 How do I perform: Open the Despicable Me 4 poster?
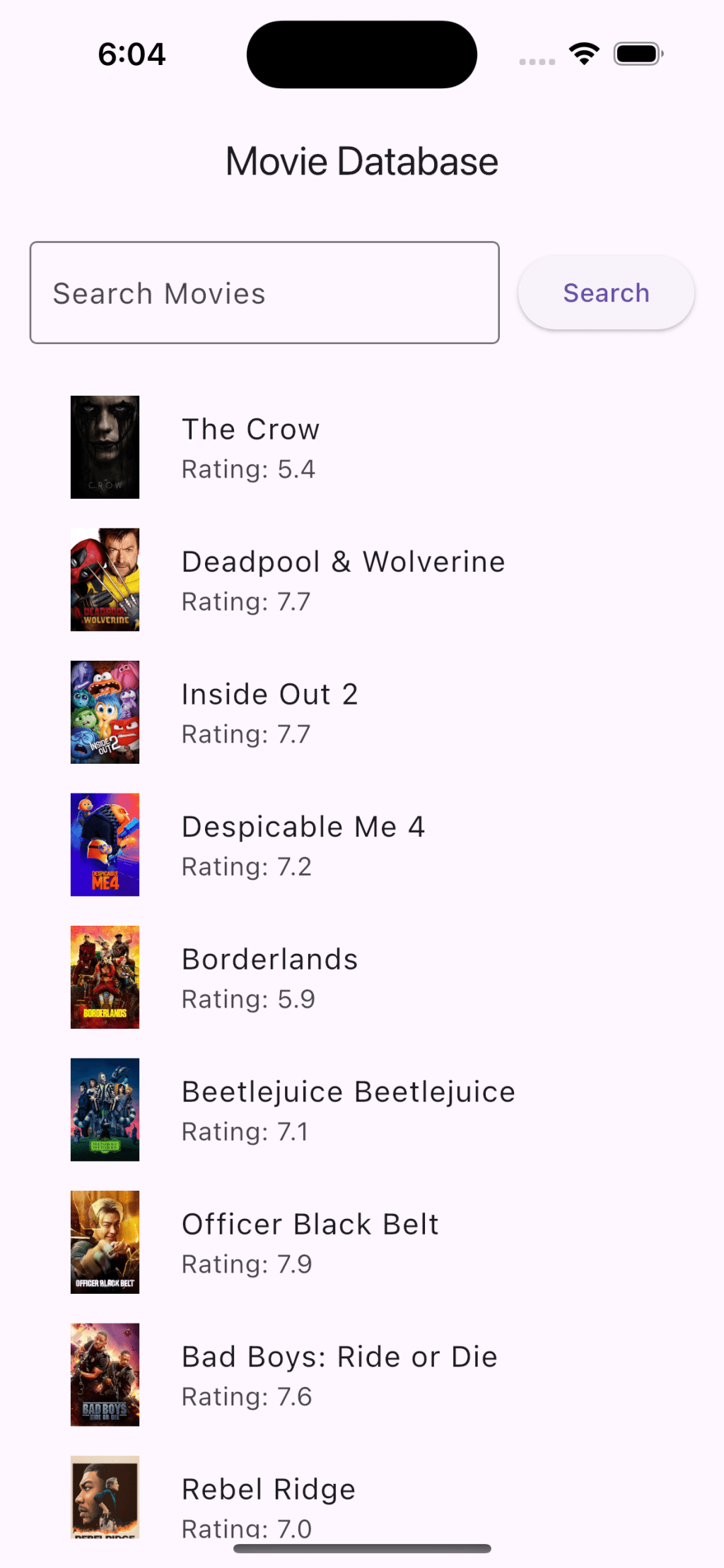[x=105, y=844]
